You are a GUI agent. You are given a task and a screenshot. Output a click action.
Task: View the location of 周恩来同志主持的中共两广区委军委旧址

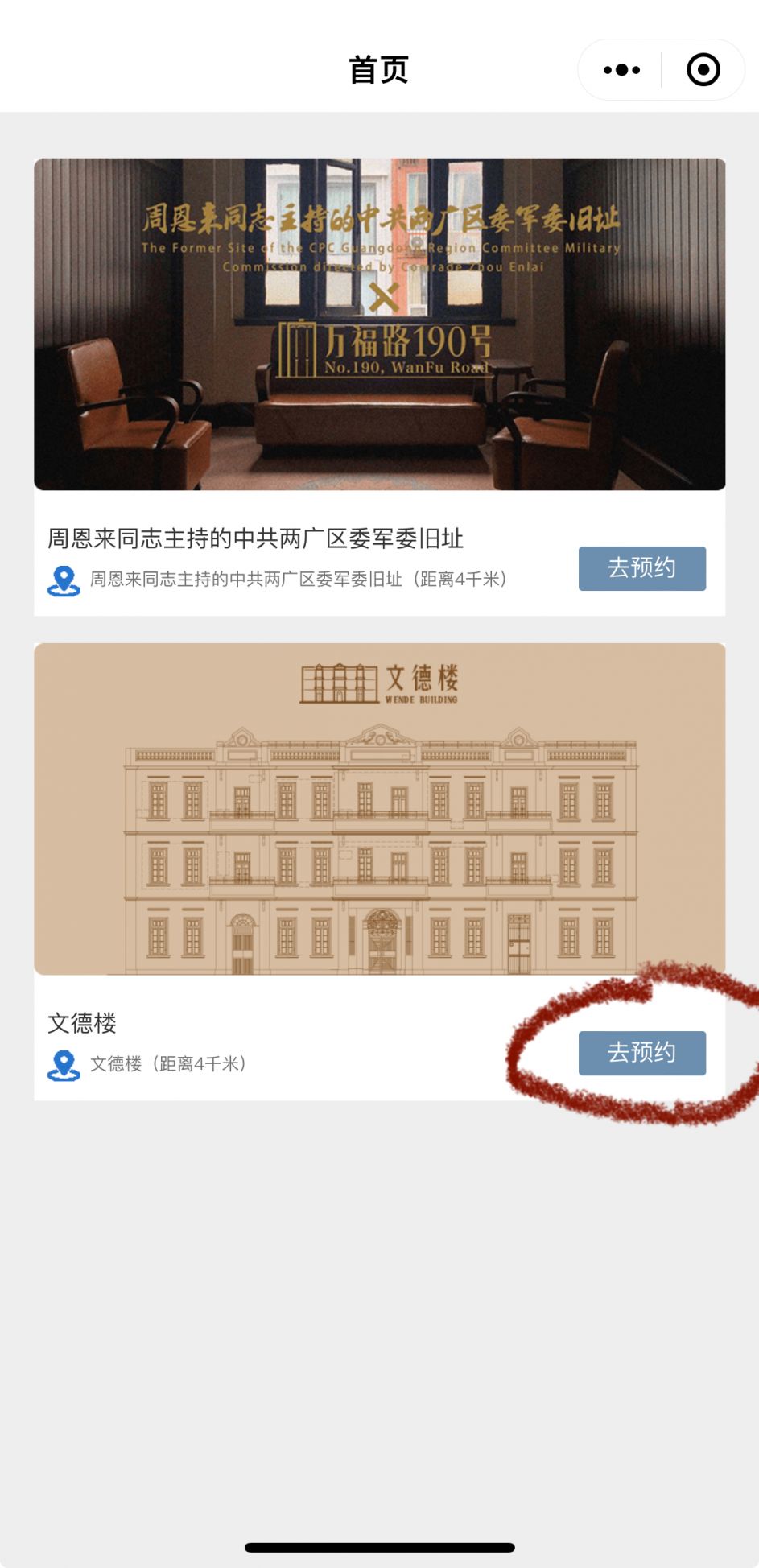coord(278,580)
